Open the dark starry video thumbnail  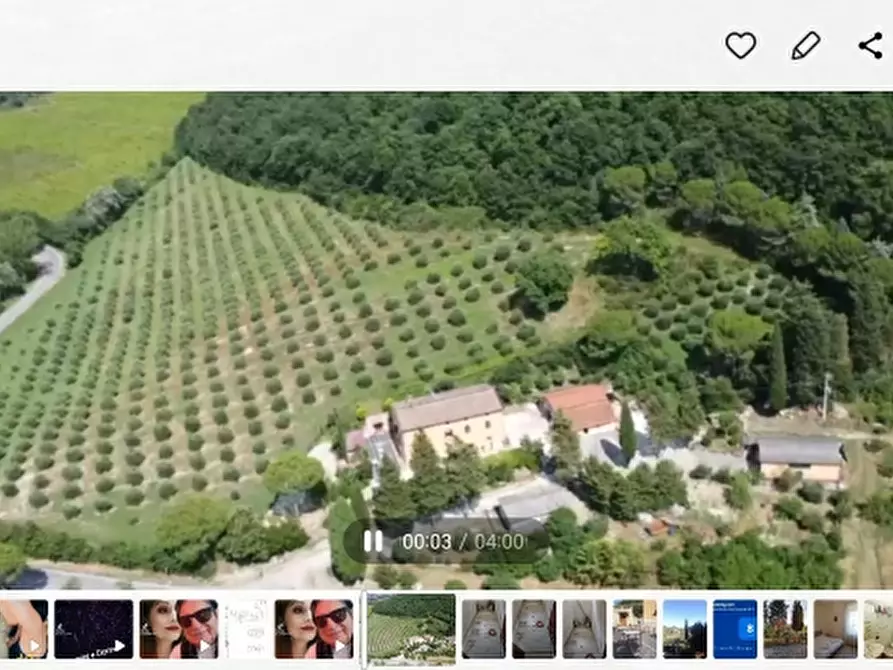93,629
